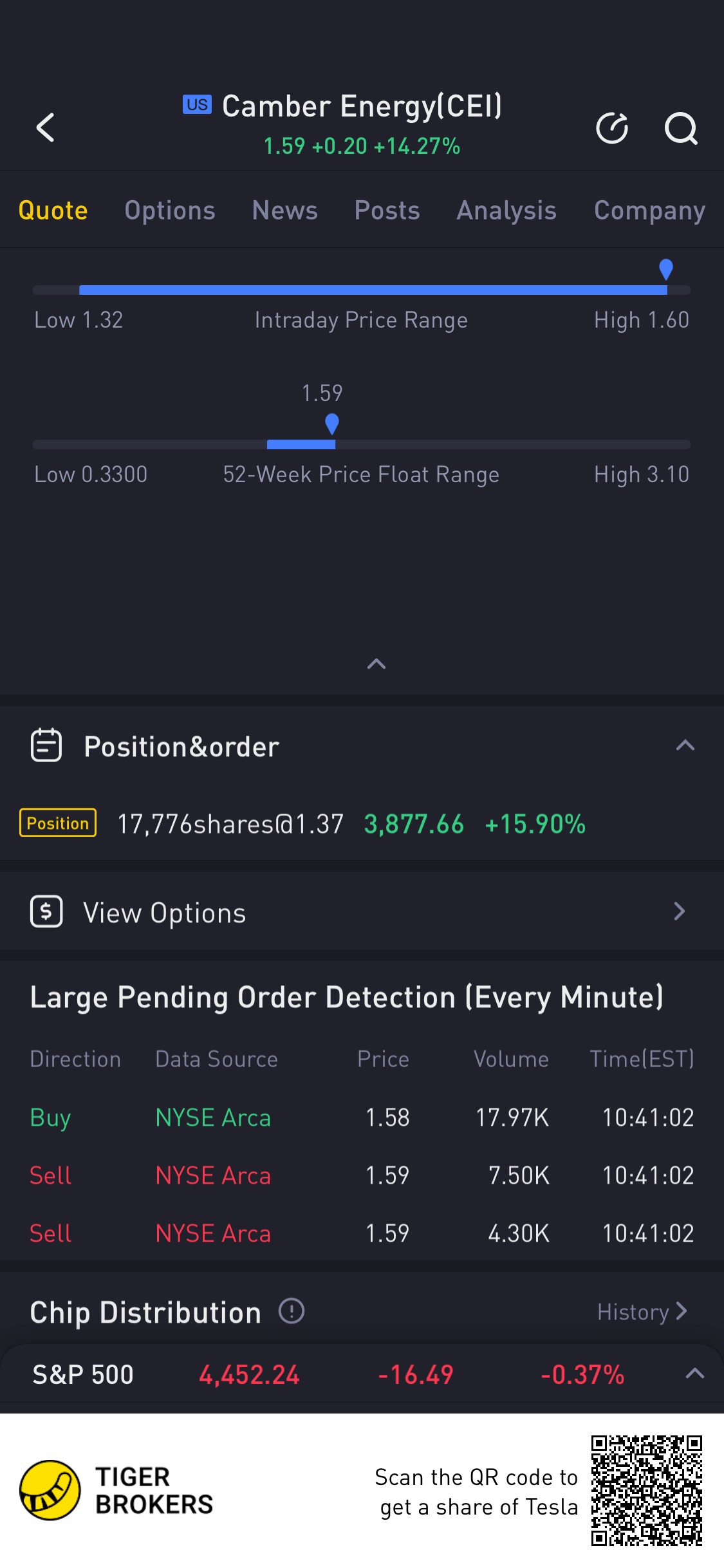Show Chip Distribution info

pyautogui.click(x=292, y=1311)
